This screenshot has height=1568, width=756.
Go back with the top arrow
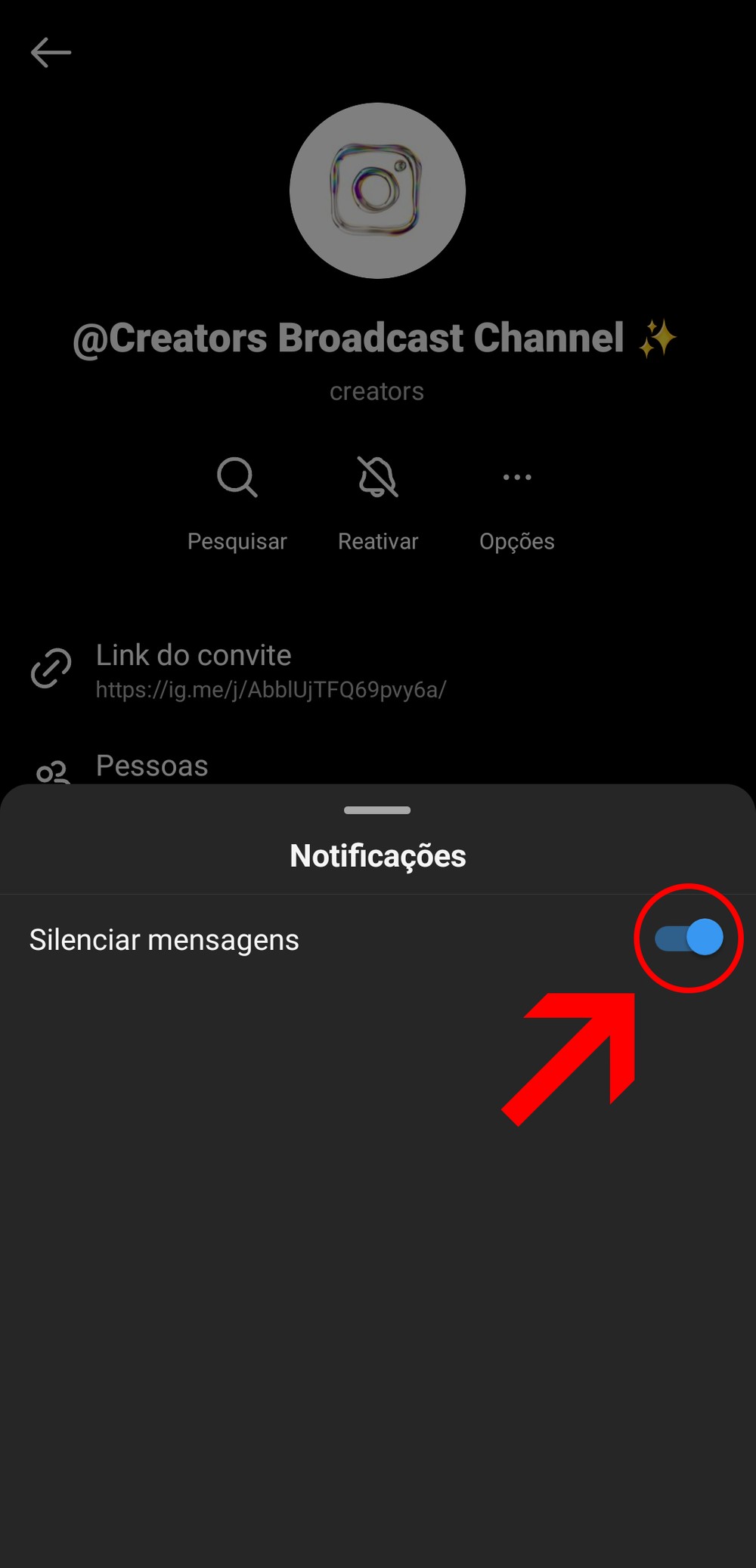[51, 53]
